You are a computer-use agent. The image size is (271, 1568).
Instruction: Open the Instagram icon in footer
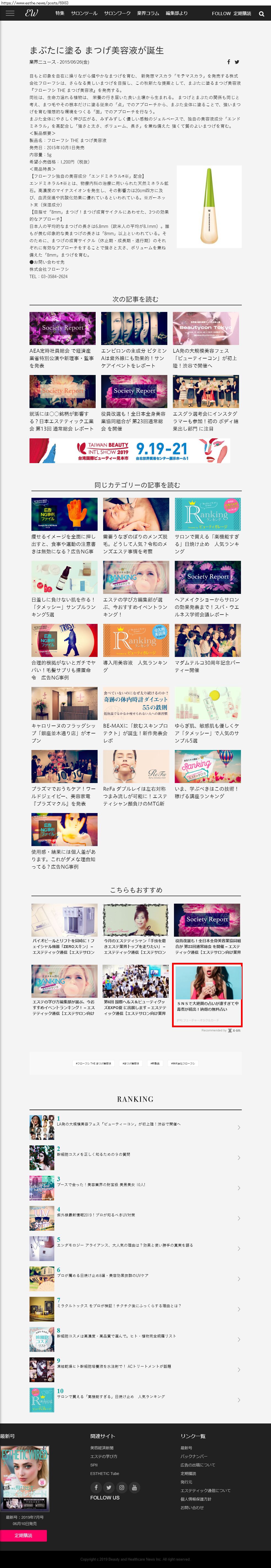121,1487
